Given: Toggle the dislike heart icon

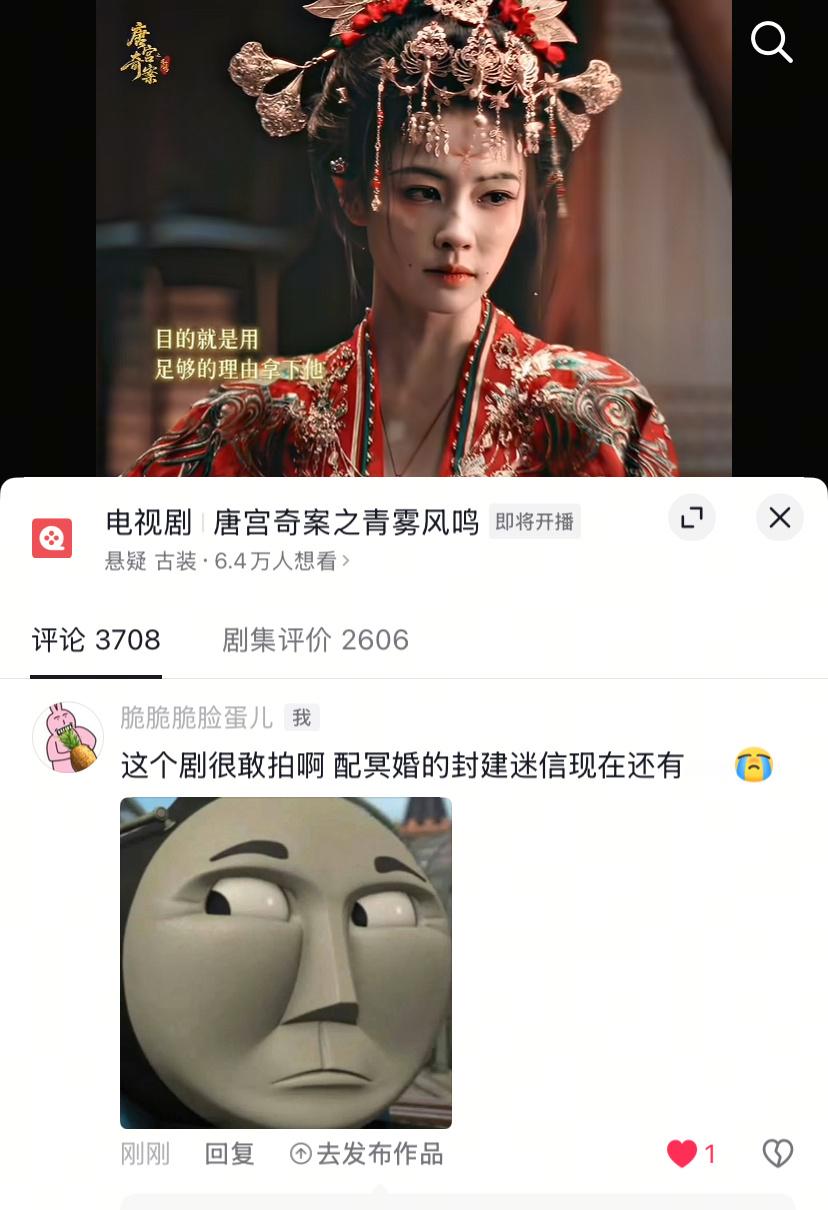Looking at the screenshot, I should [x=777, y=1153].
